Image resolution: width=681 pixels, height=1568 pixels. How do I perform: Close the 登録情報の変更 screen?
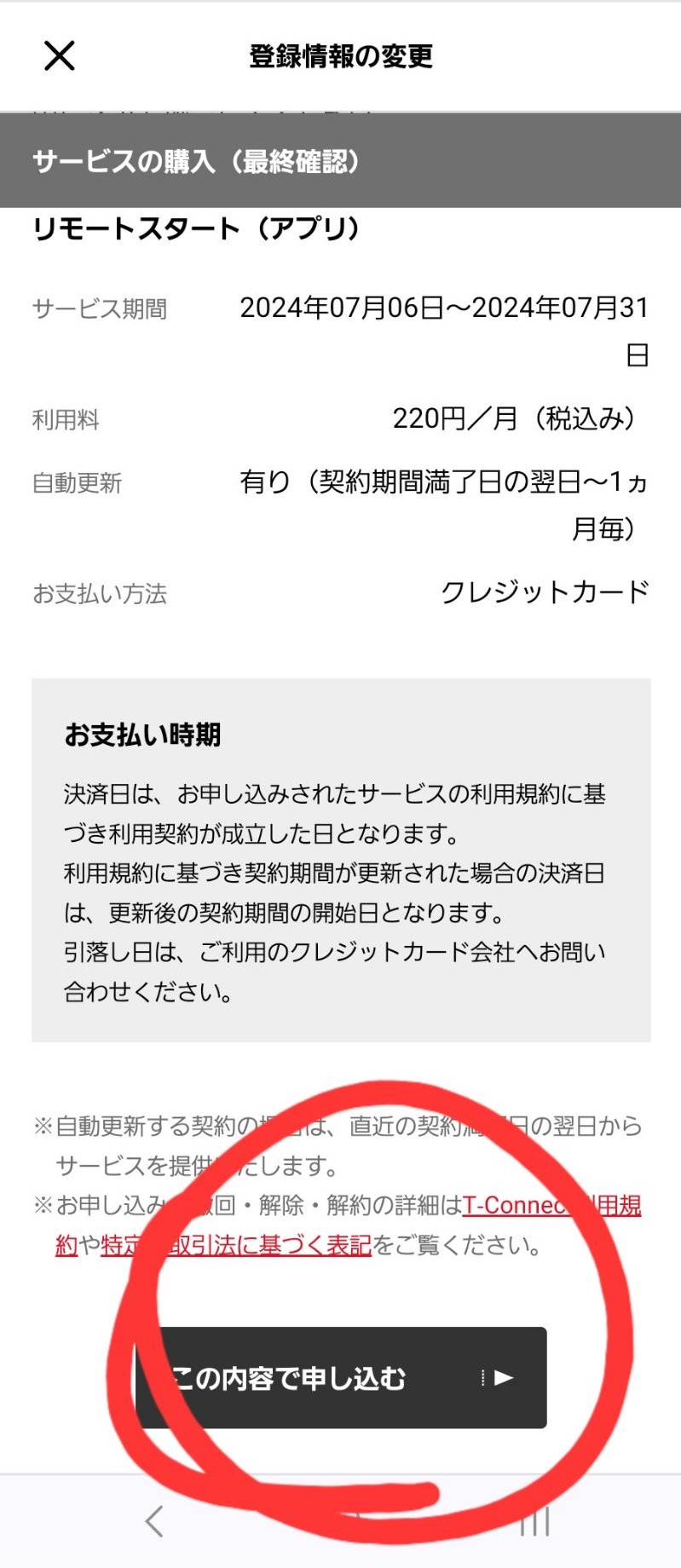pyautogui.click(x=60, y=56)
